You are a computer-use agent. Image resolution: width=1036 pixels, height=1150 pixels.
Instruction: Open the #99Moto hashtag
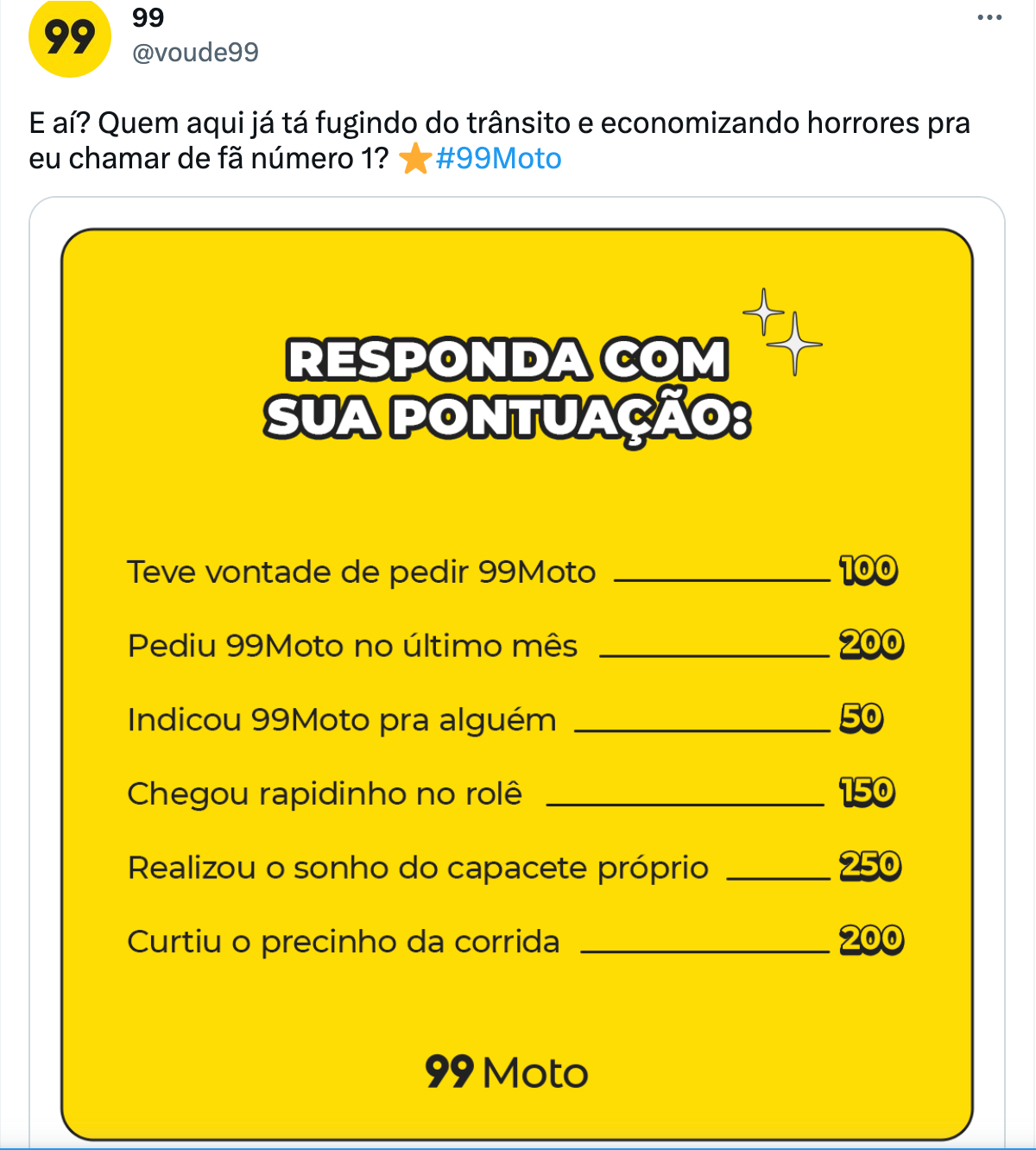(499, 159)
